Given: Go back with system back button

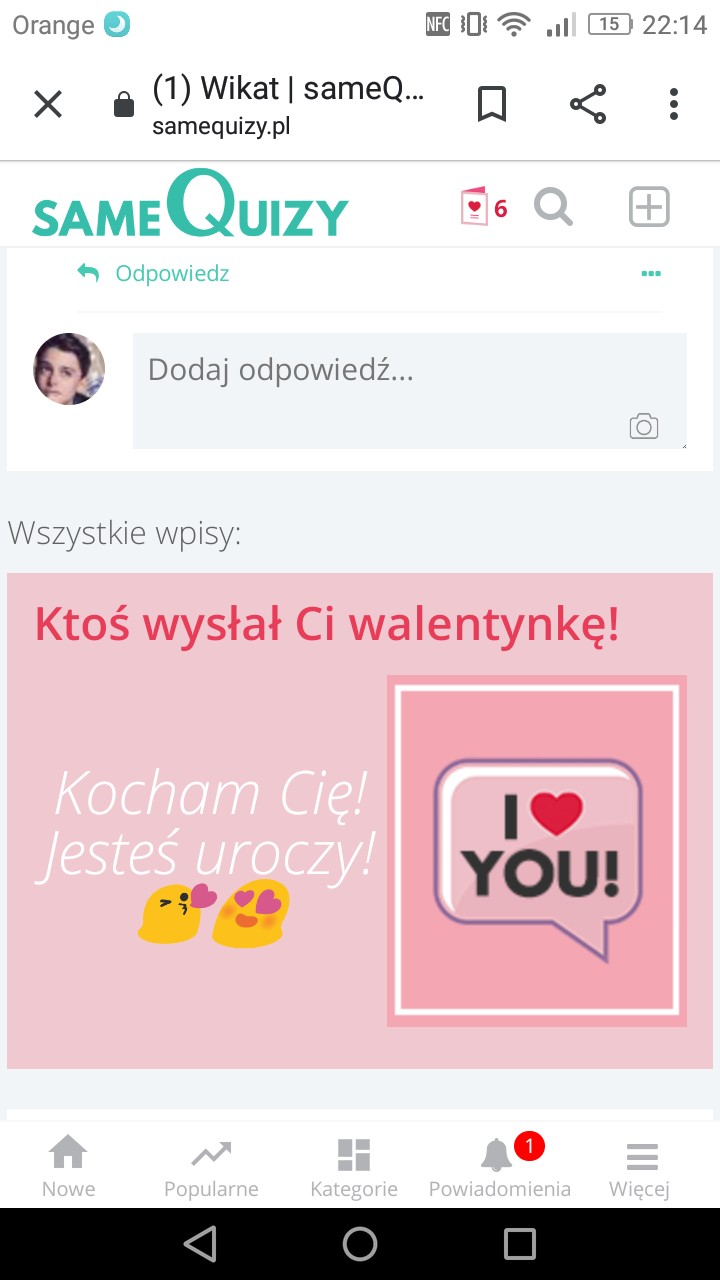Looking at the screenshot, I should pyautogui.click(x=200, y=1244).
